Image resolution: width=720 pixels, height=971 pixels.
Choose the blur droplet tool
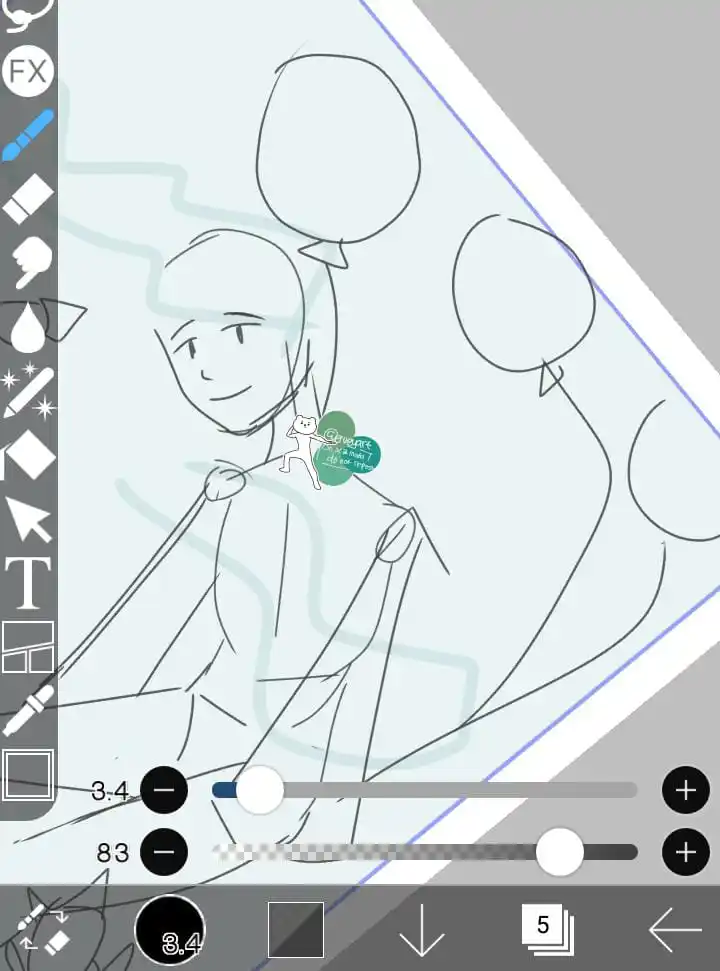pos(28,327)
